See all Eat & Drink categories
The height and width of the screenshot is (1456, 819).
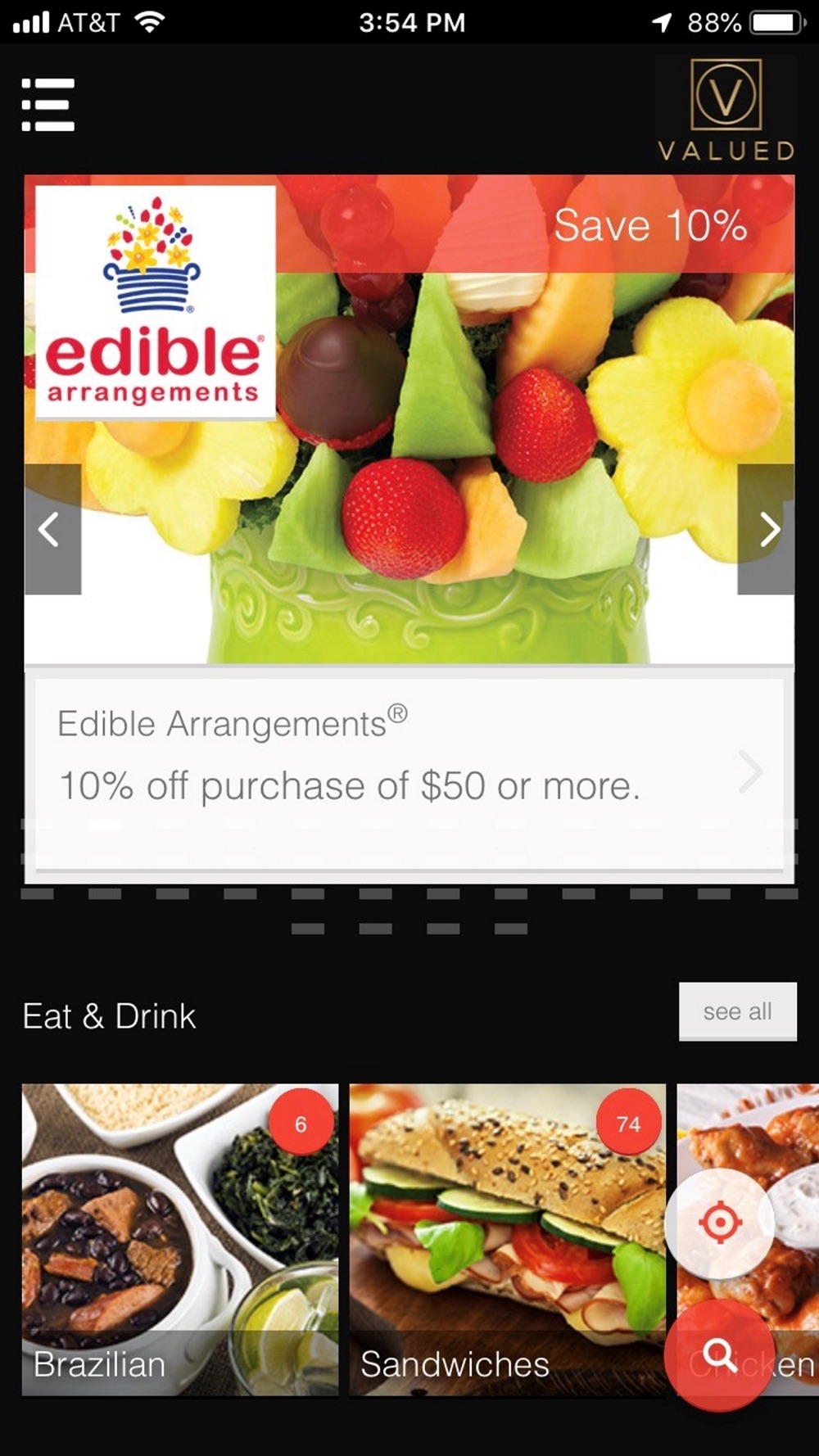tap(737, 1011)
